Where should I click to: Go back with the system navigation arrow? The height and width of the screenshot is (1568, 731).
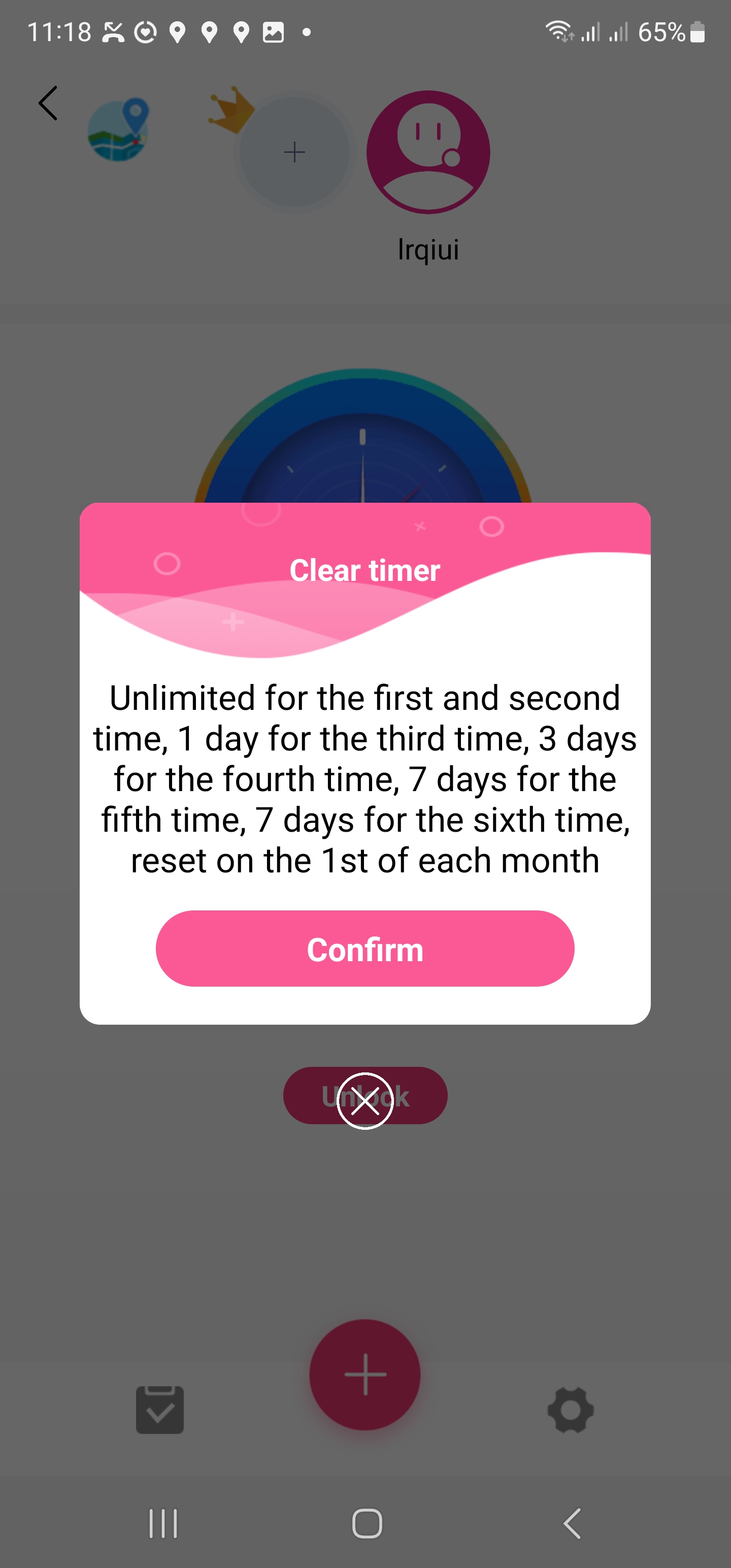tap(572, 1523)
